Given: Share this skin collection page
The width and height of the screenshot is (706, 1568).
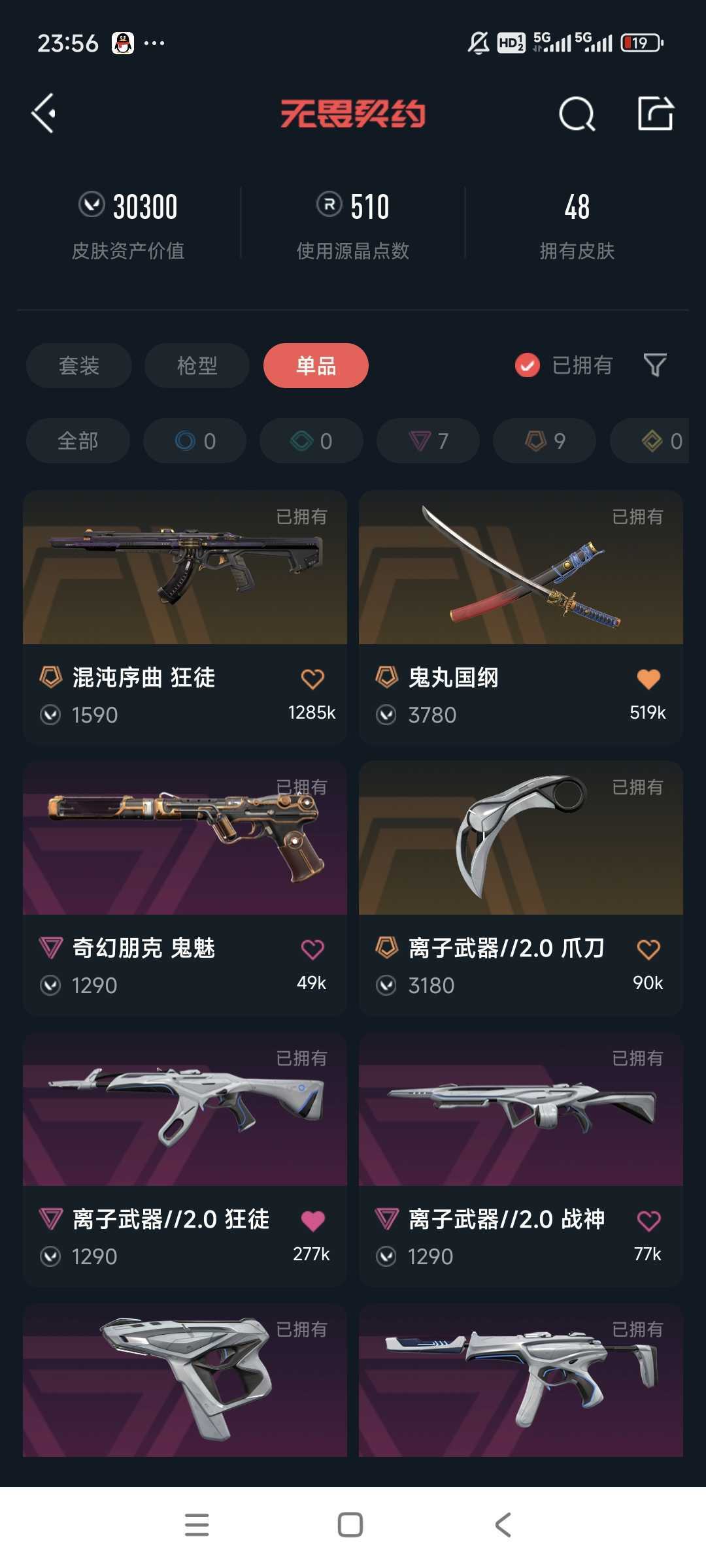Looking at the screenshot, I should click(656, 113).
